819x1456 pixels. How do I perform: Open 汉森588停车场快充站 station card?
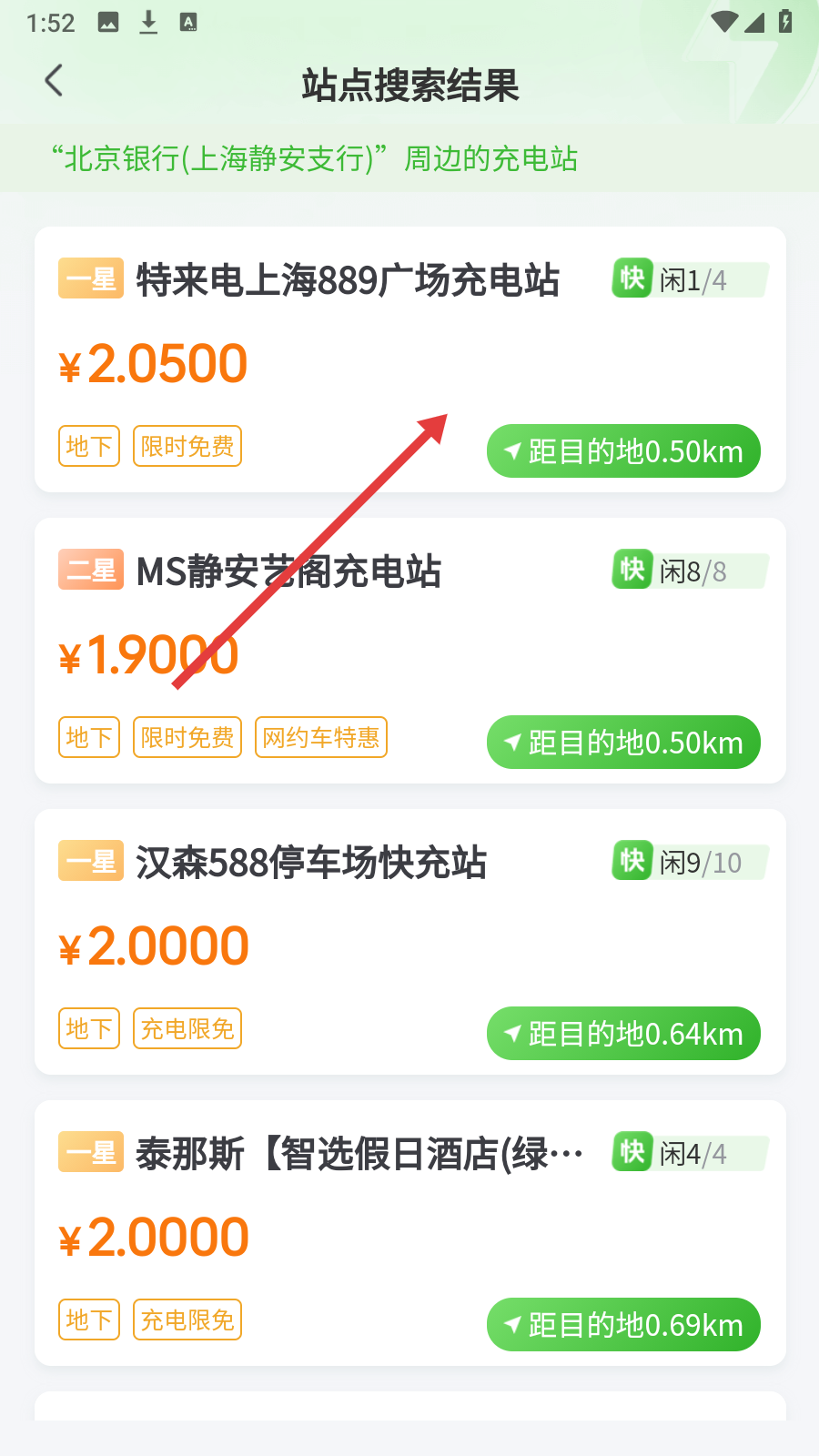pos(310,863)
